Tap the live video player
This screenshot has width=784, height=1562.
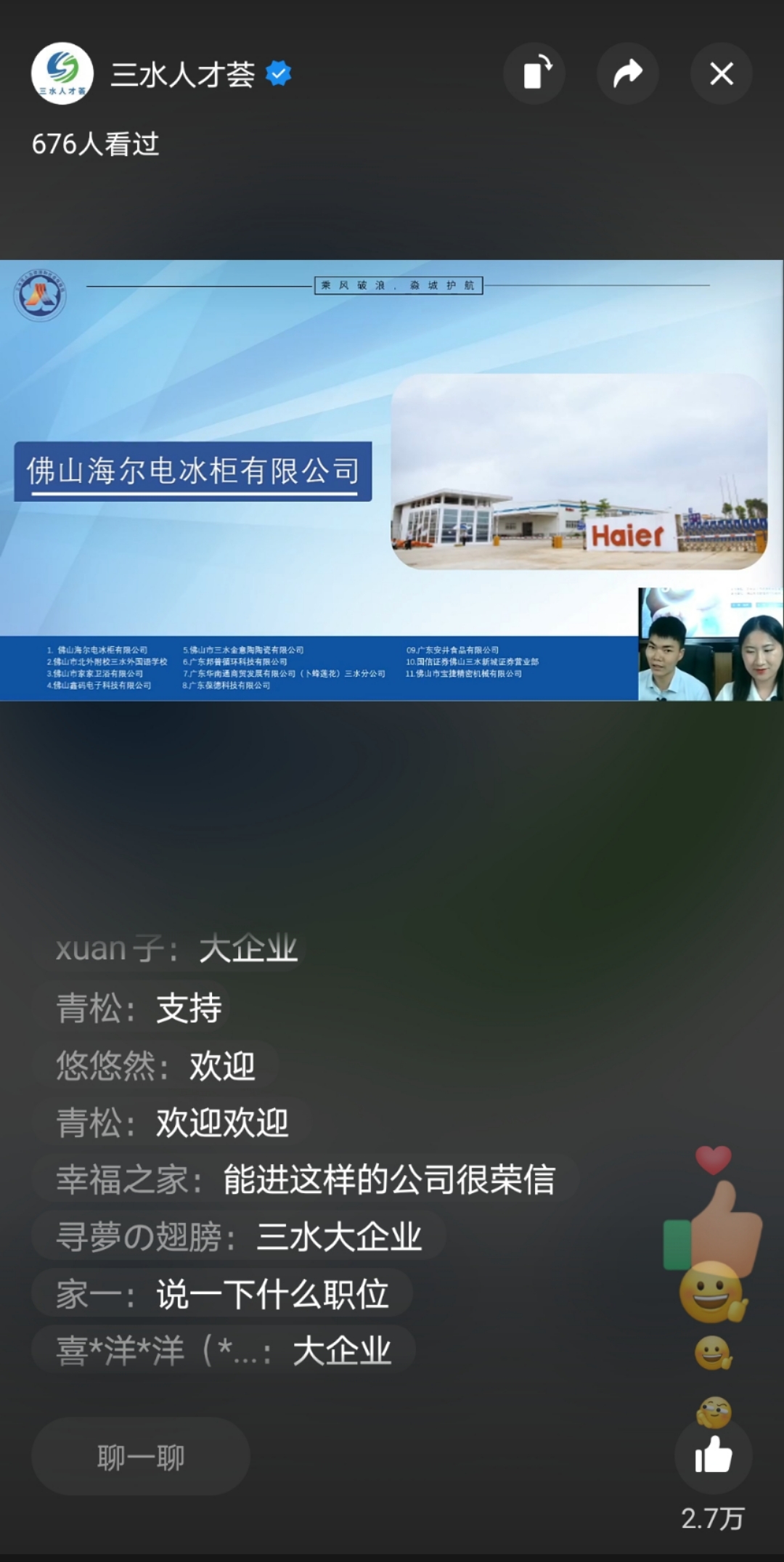click(392, 480)
